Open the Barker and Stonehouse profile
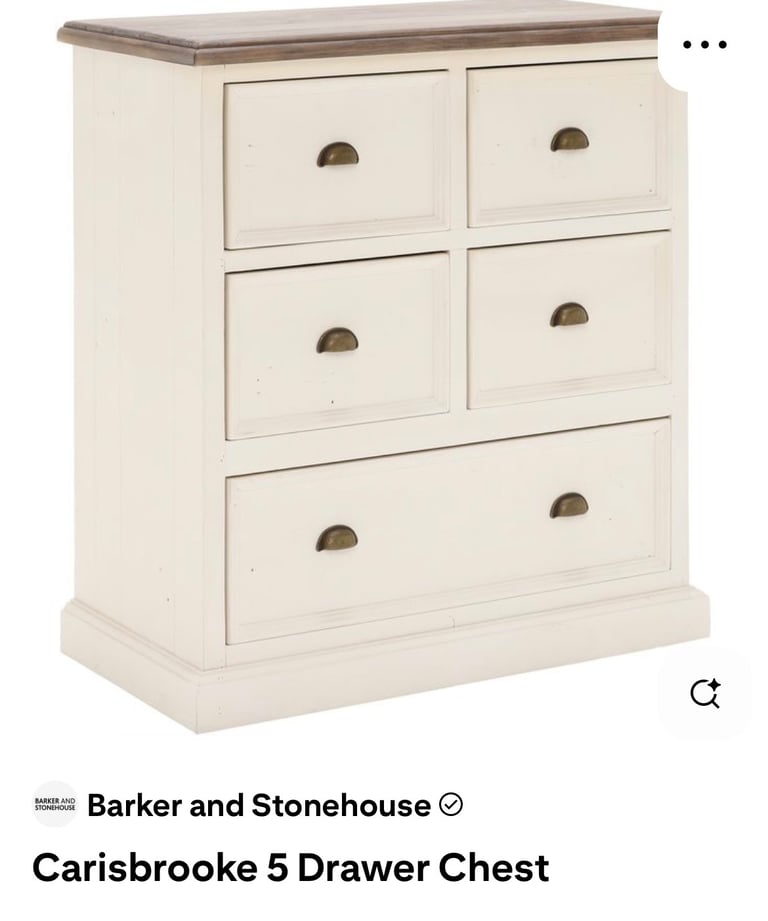This screenshot has width=768, height=921. [x=258, y=805]
